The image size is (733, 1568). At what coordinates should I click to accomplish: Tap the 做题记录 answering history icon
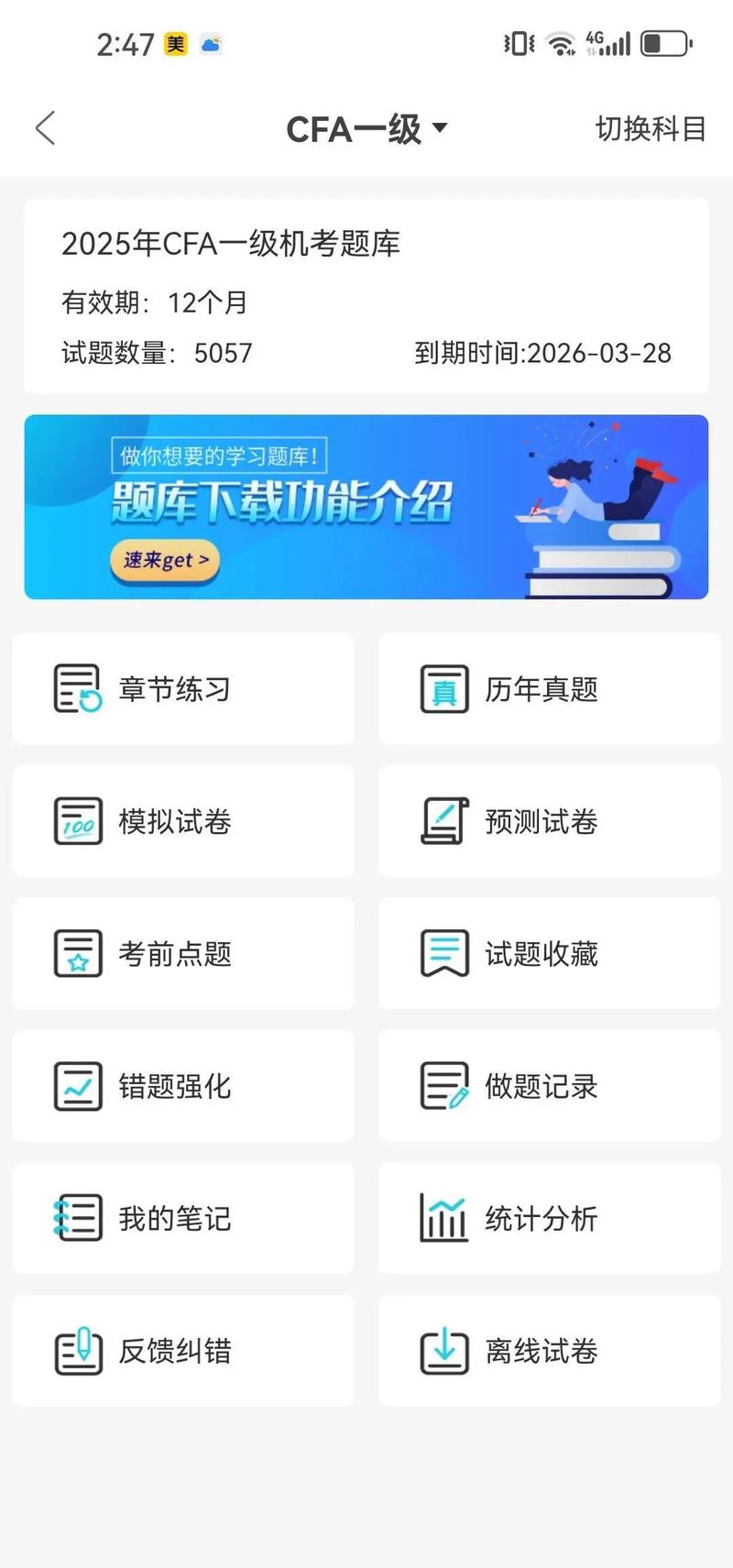[443, 1086]
